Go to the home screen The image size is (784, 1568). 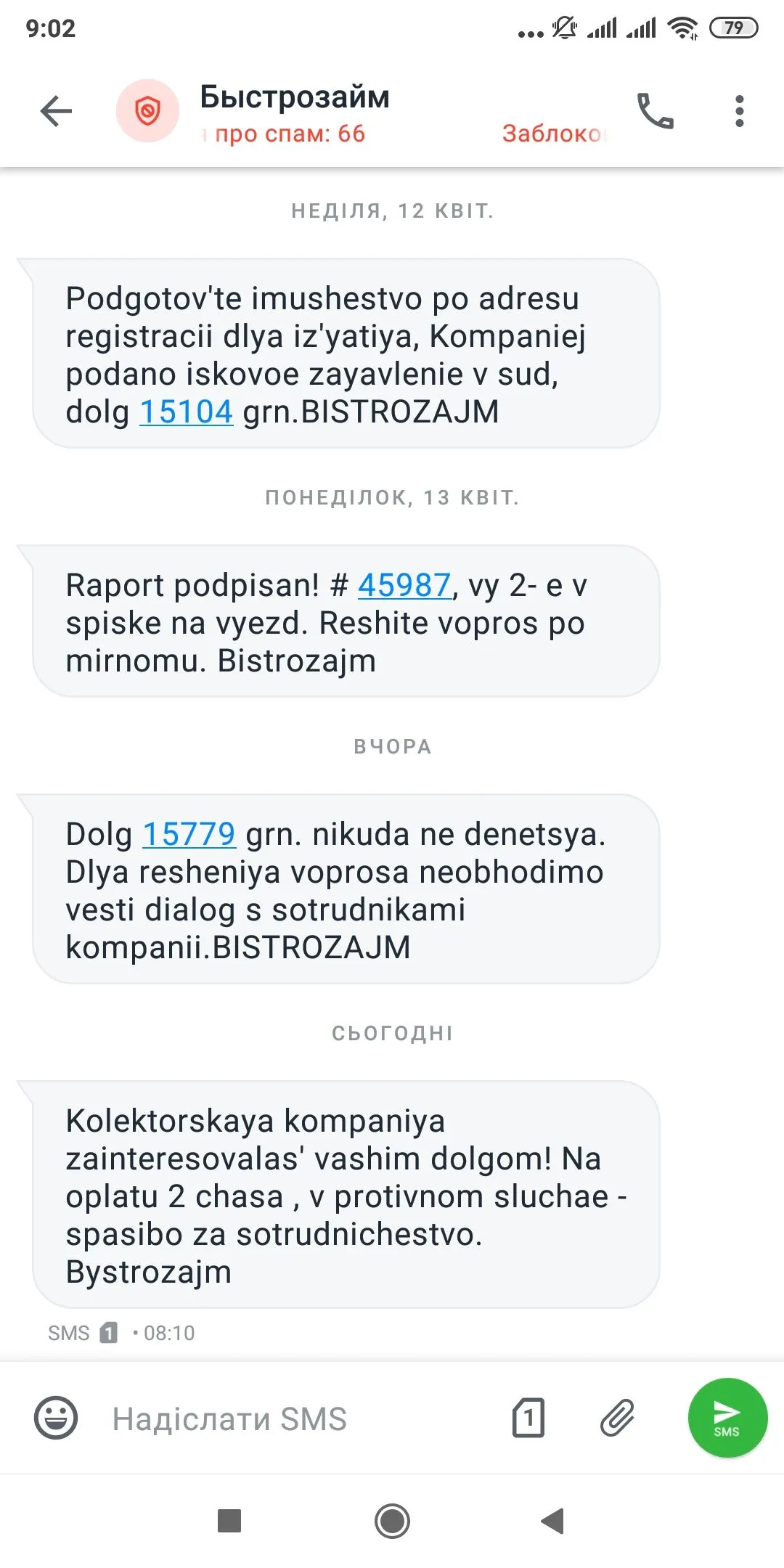click(x=392, y=1520)
